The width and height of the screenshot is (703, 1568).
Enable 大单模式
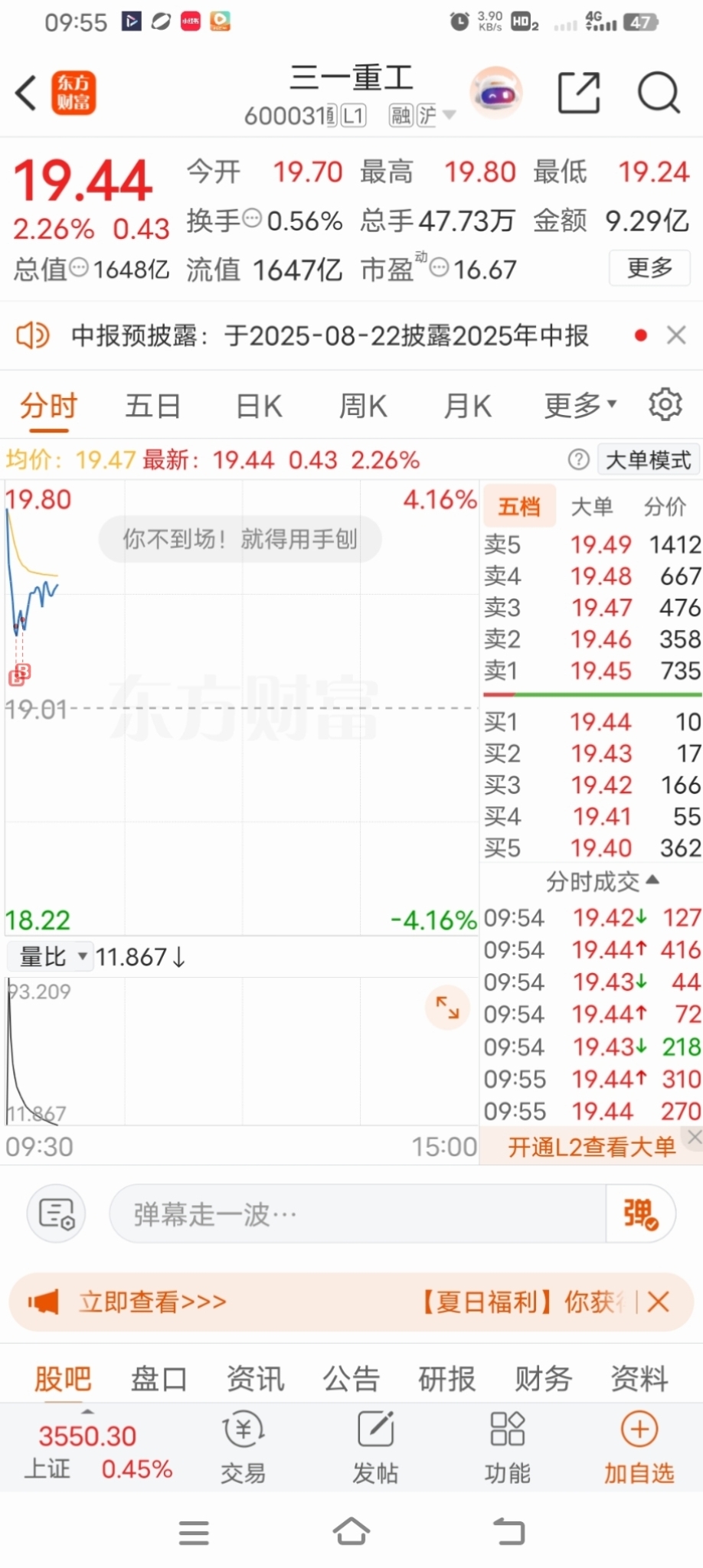[x=648, y=460]
